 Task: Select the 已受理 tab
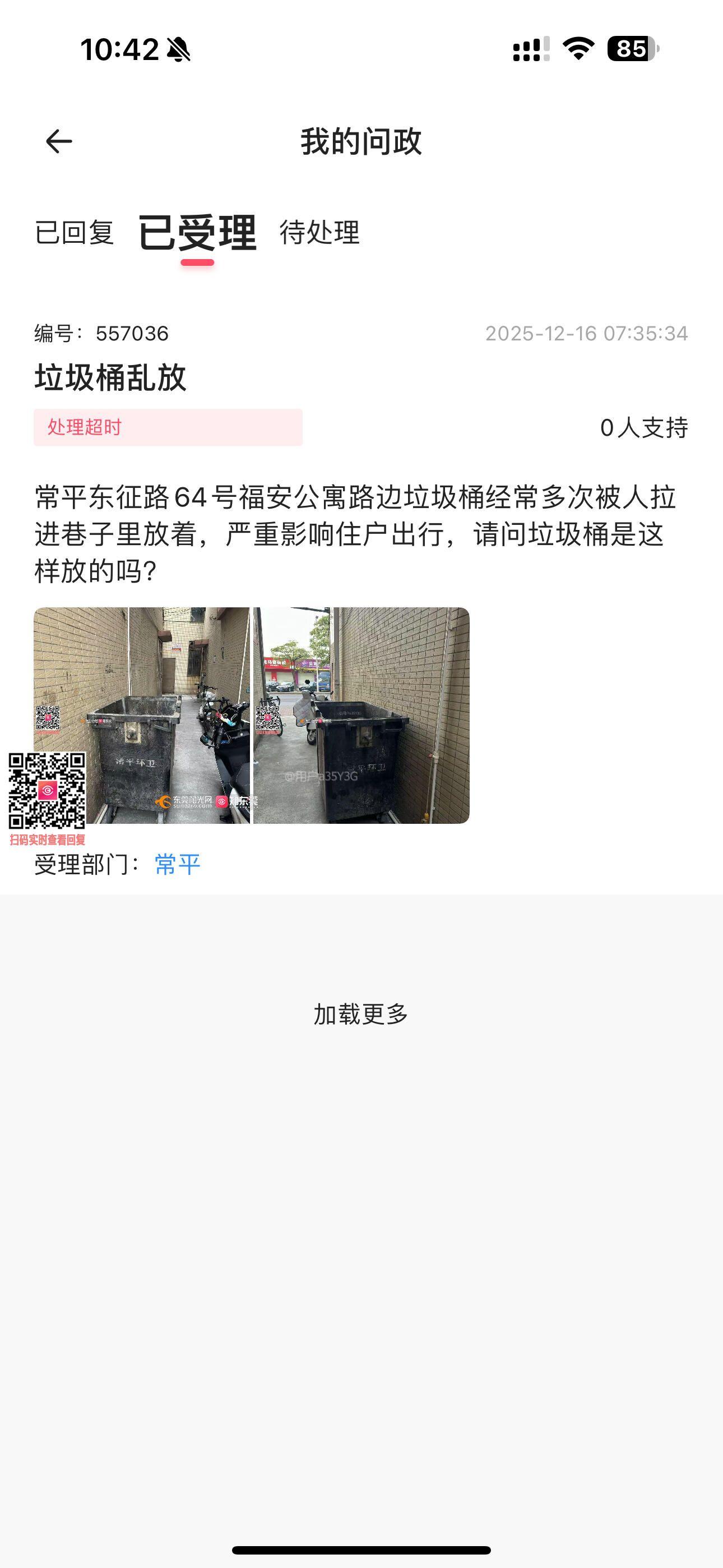(x=197, y=233)
